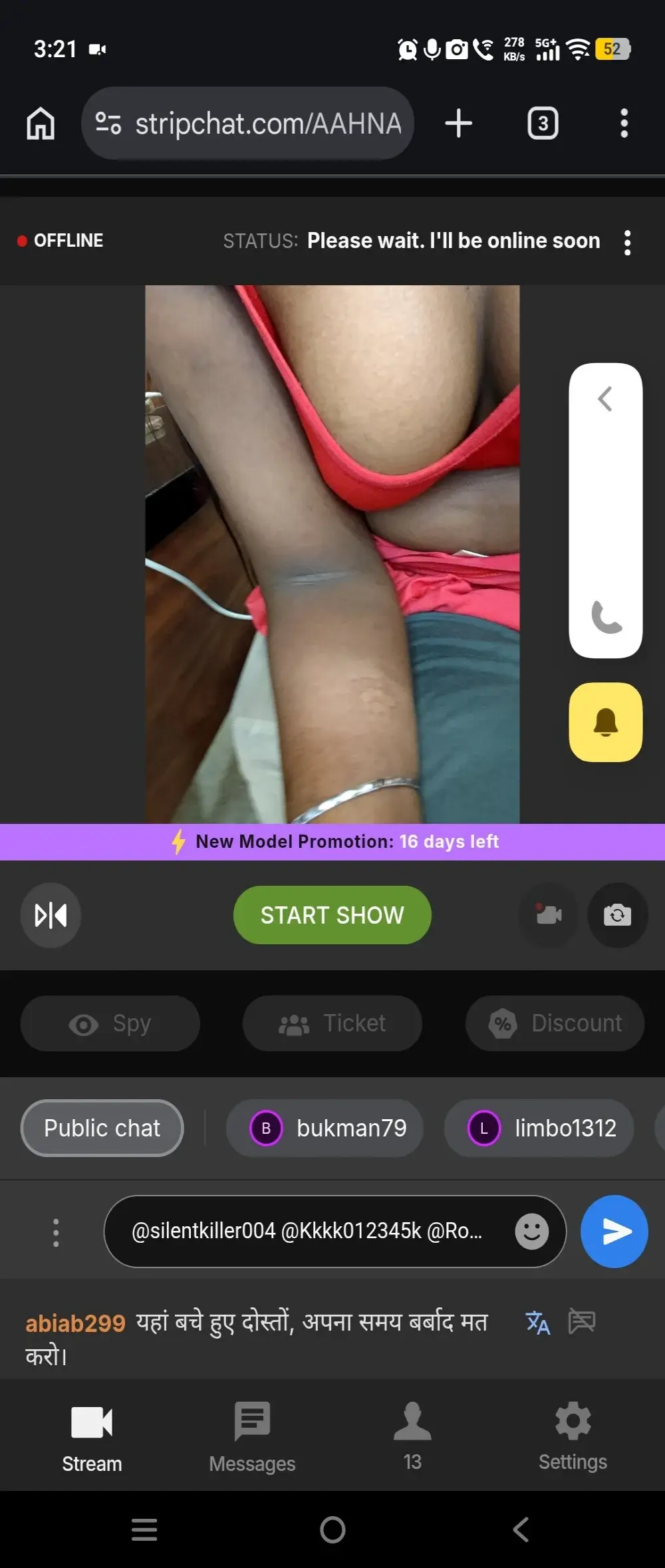Tap the START SHOW button
Viewport: 665px width, 1568px height.
332,915
